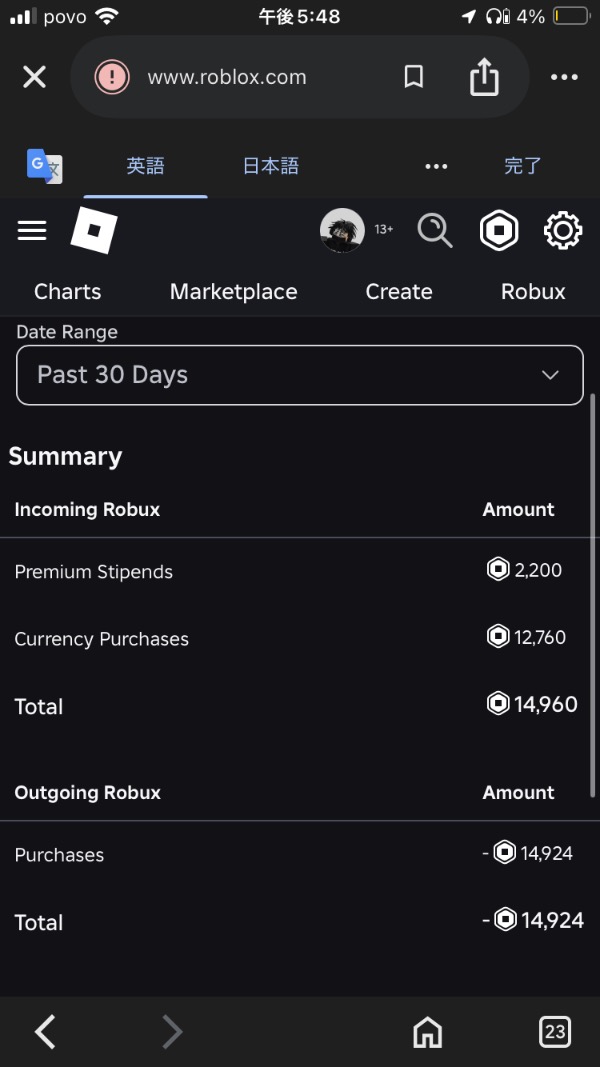Go to Roblox home via logo
Screen dimensions: 600x1067
tap(94, 231)
